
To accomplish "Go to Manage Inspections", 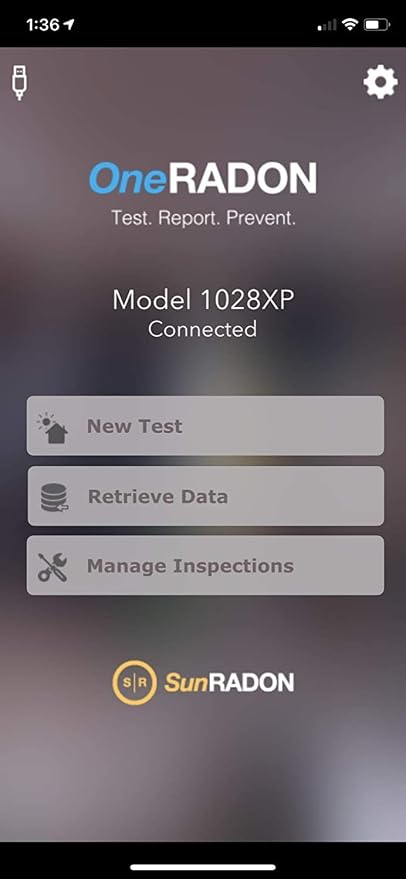I will click(x=205, y=565).
